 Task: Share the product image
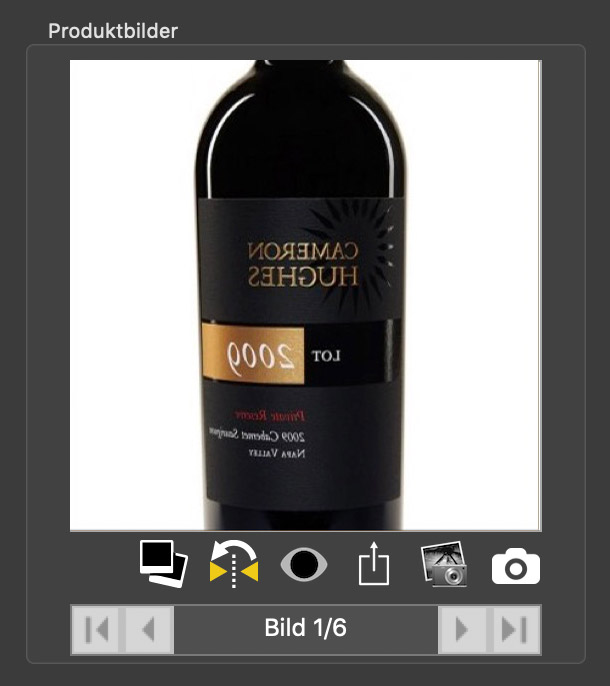point(372,566)
